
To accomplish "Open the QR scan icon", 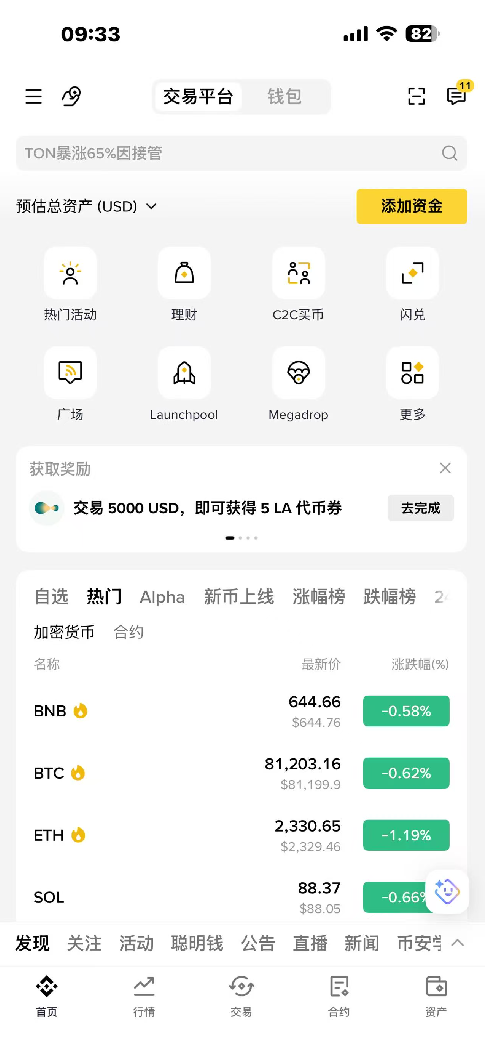I will point(416,97).
